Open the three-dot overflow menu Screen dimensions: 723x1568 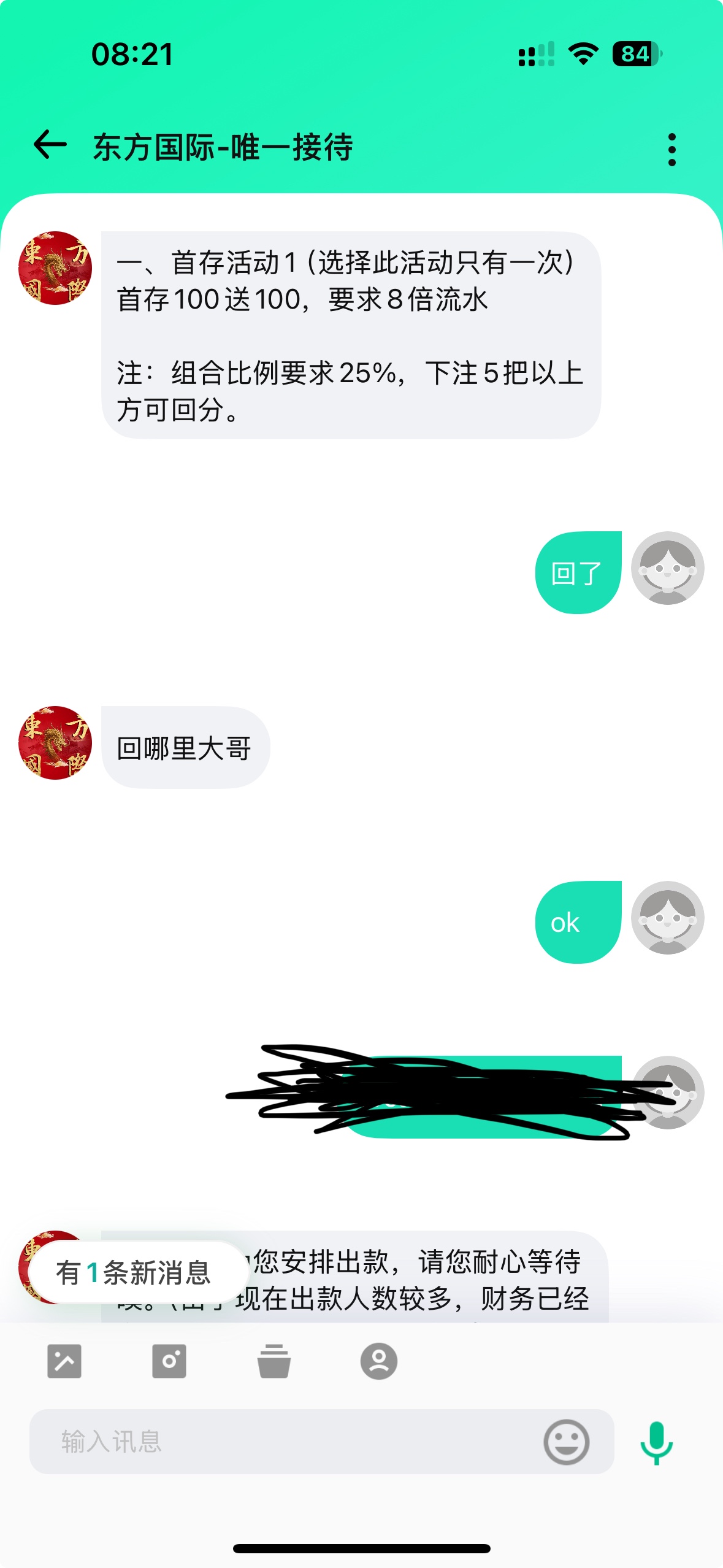[x=671, y=149]
